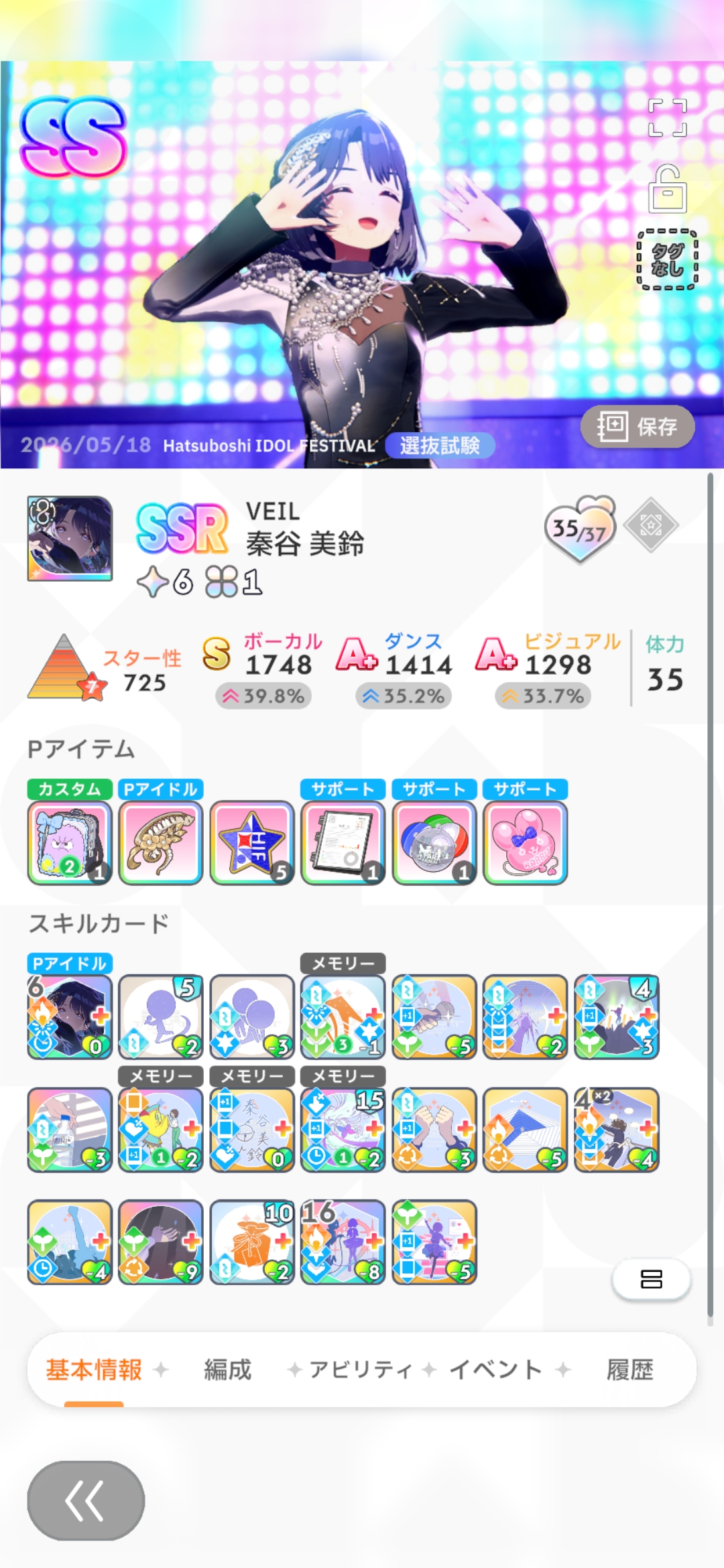Tap the 保存 save button

click(637, 426)
